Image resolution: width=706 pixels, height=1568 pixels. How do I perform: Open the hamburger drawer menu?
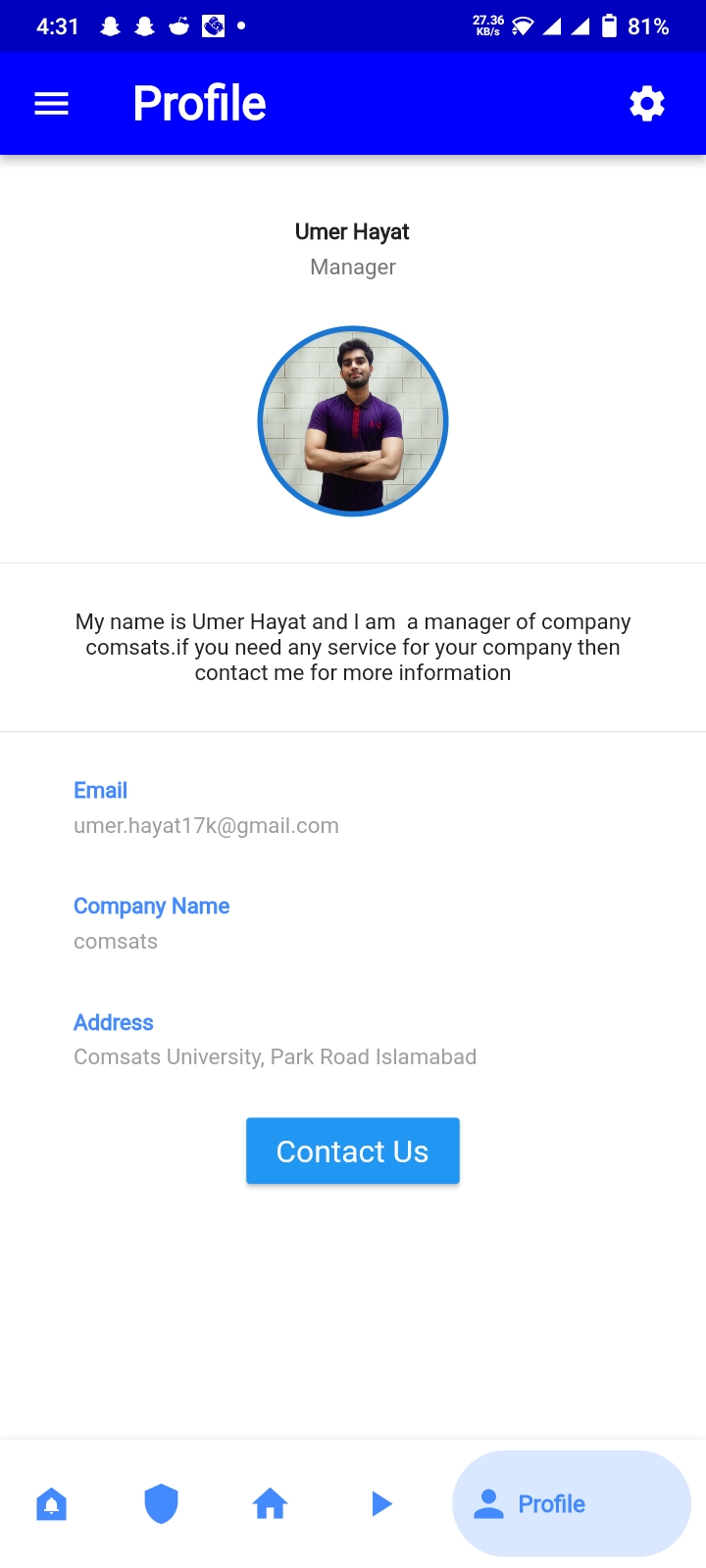tap(51, 103)
